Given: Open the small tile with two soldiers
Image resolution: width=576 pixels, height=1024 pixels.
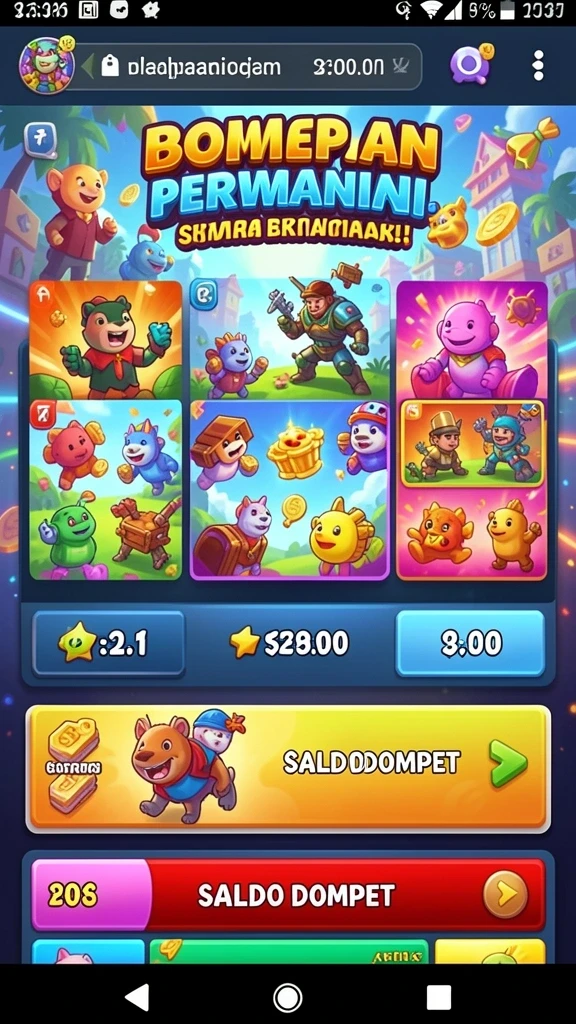Looking at the screenshot, I should [x=472, y=443].
